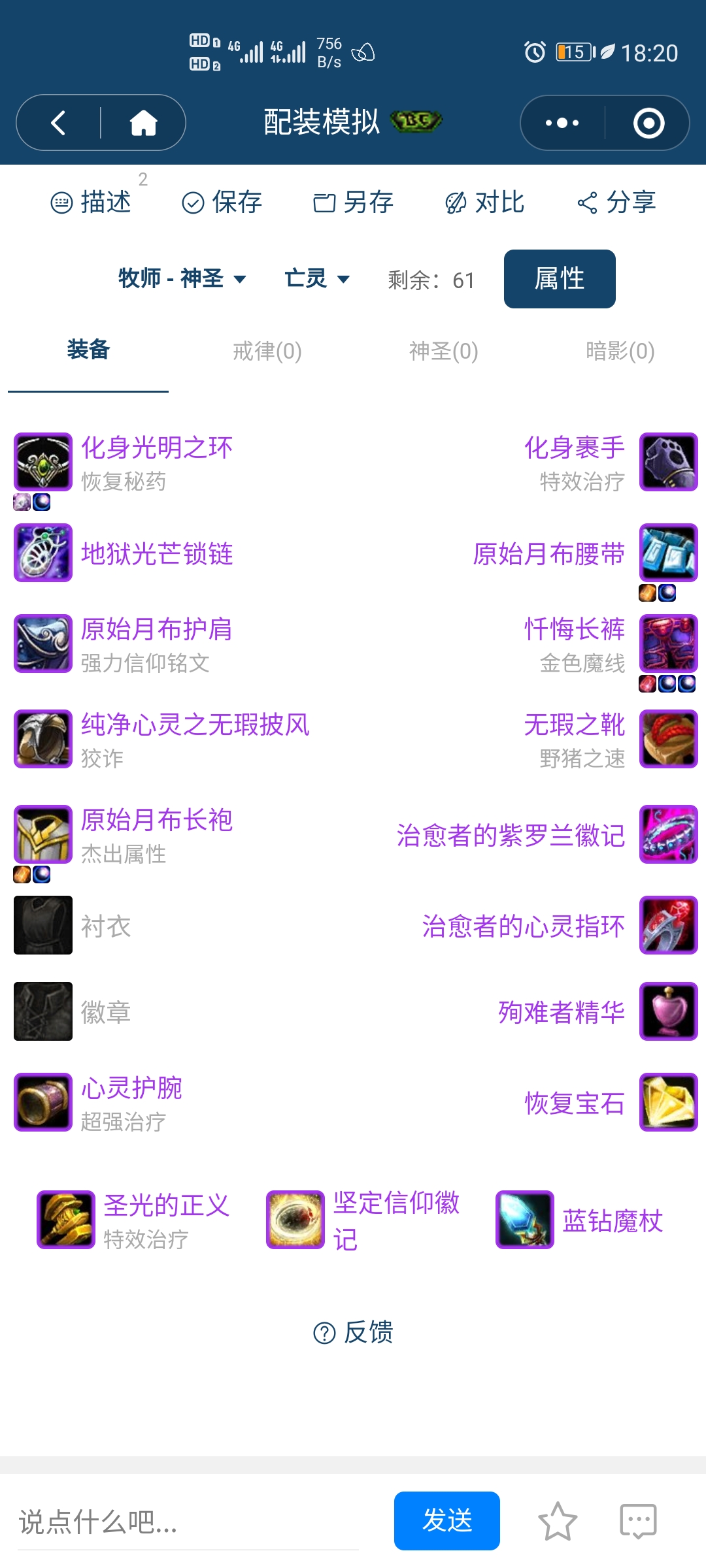
Task: Switch to the 暗影 talent tab
Action: [x=618, y=353]
